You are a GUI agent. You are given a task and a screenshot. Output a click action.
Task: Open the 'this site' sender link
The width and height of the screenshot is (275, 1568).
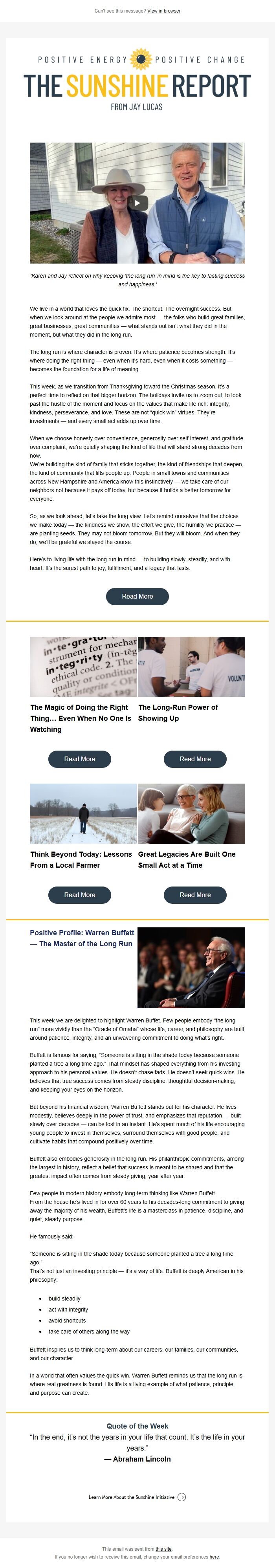click(164, 1548)
